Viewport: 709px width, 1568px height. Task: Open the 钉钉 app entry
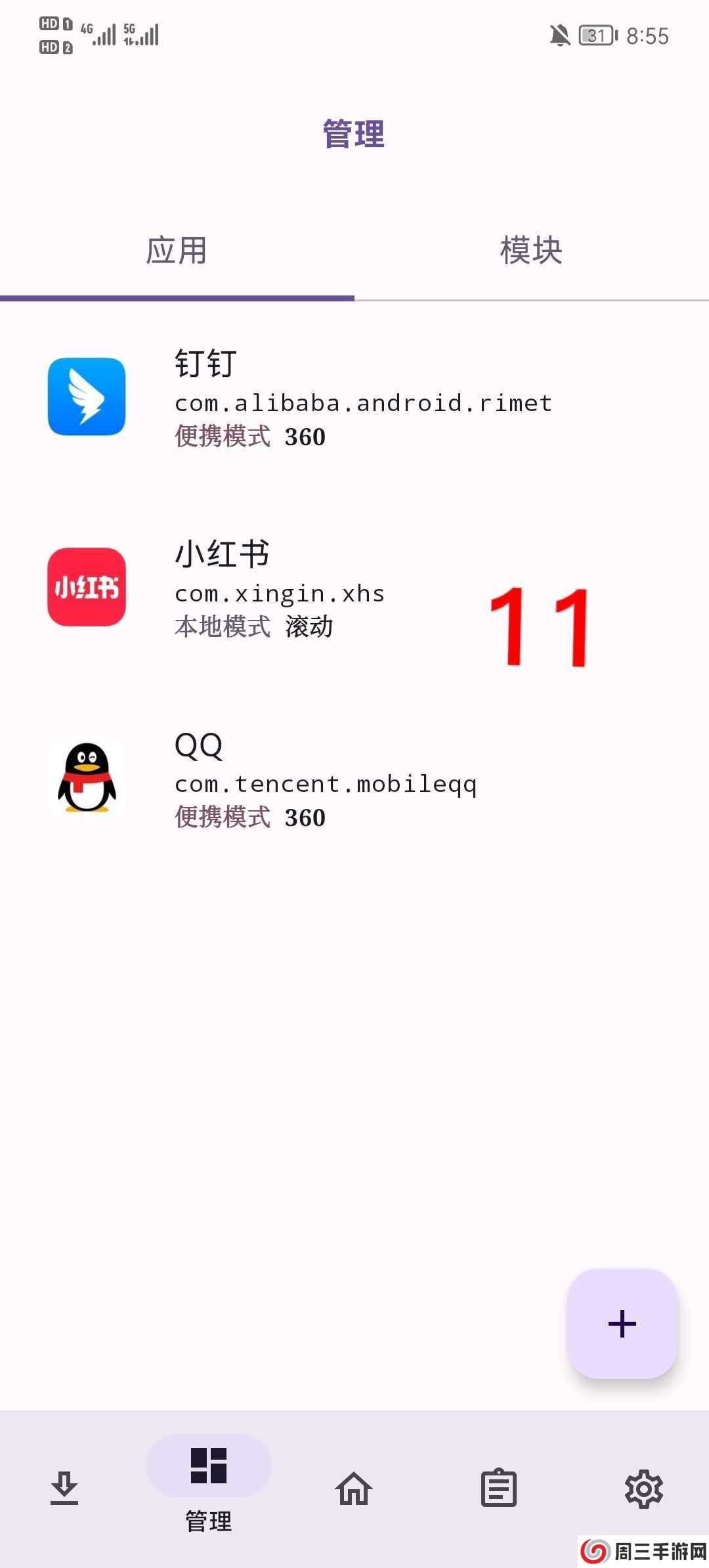click(354, 398)
